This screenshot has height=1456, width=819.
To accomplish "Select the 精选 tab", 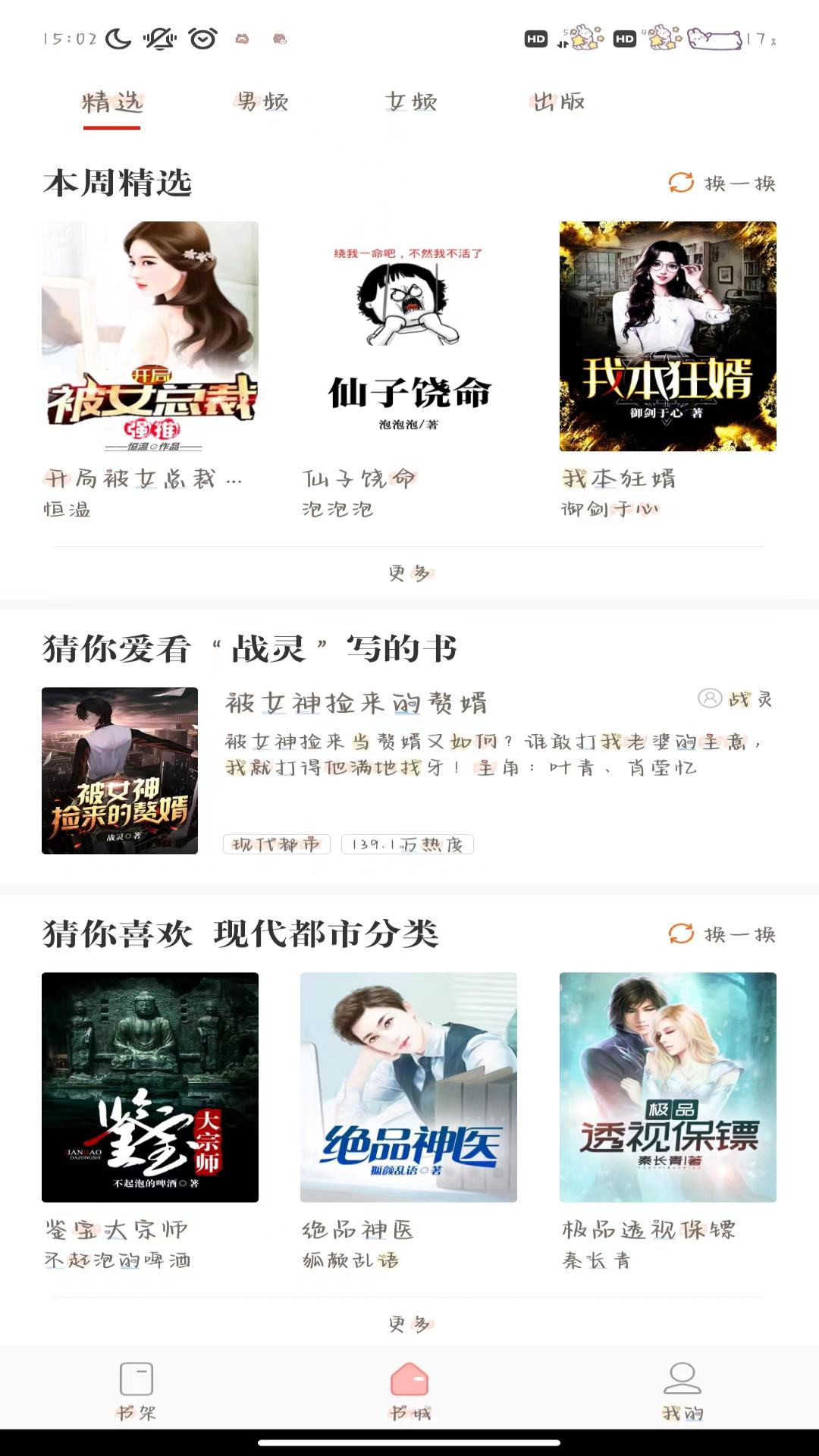I will pos(112,102).
